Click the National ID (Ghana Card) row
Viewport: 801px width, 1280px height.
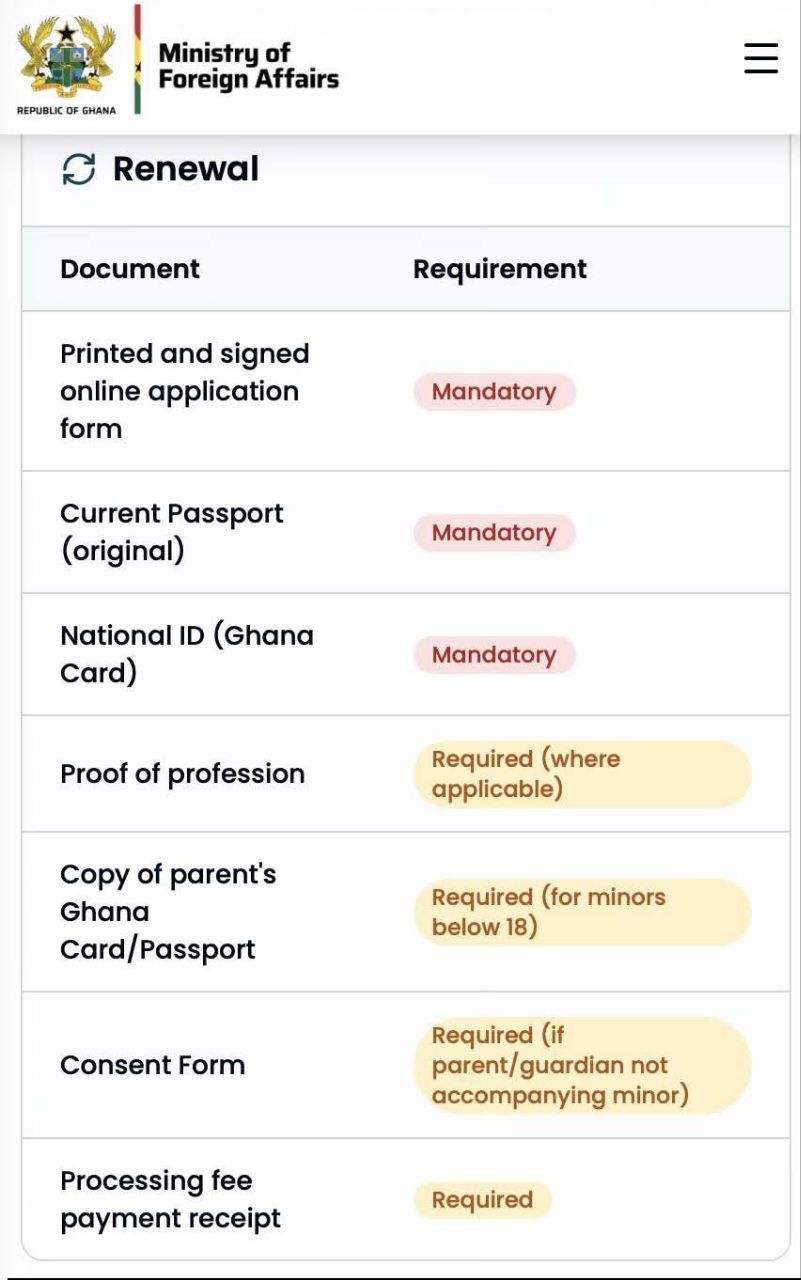pyautogui.click(x=187, y=654)
